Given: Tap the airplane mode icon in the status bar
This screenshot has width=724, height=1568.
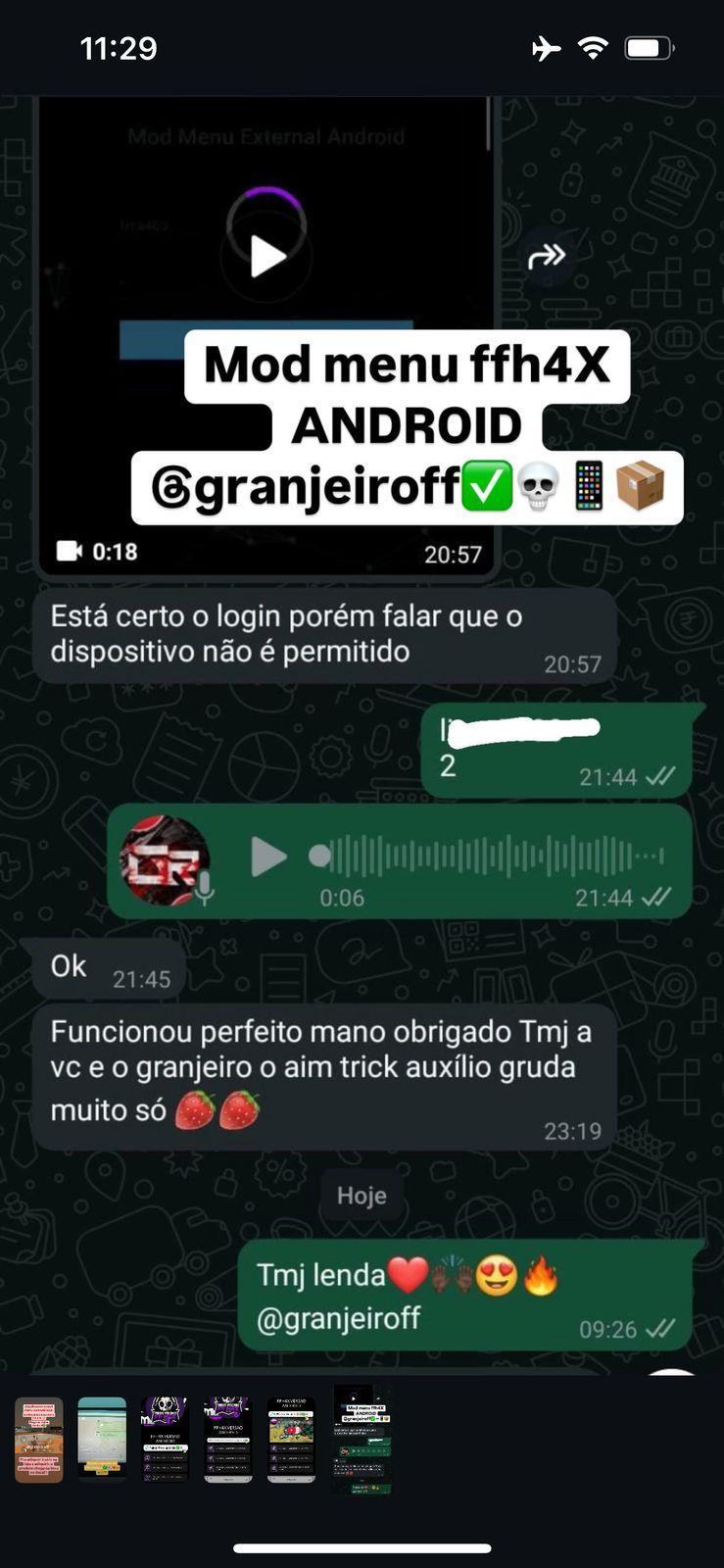Looking at the screenshot, I should click(545, 46).
